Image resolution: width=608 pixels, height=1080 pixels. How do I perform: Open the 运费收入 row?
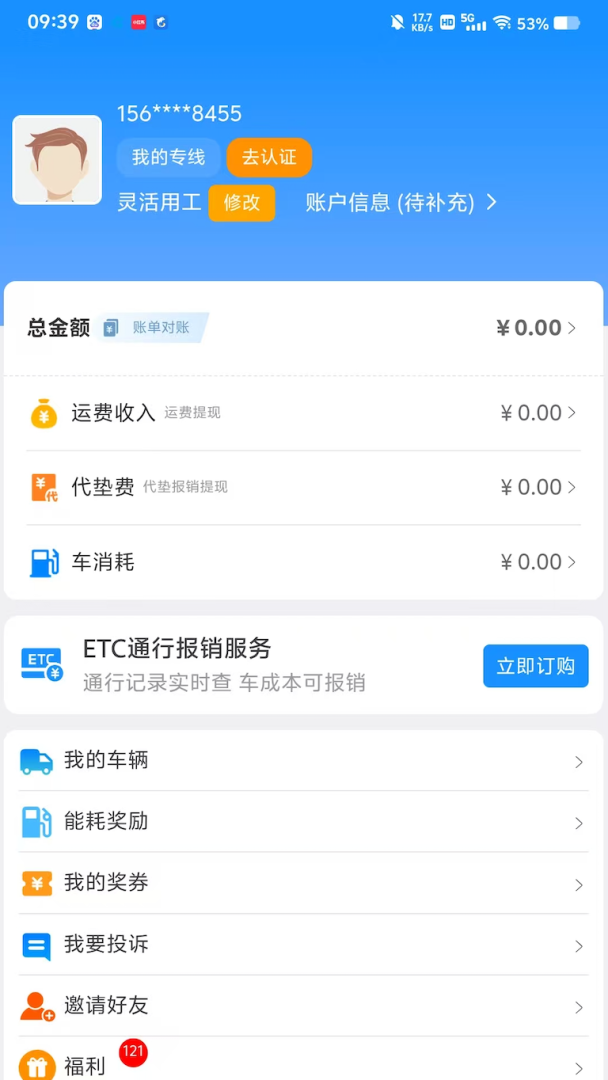pos(303,413)
